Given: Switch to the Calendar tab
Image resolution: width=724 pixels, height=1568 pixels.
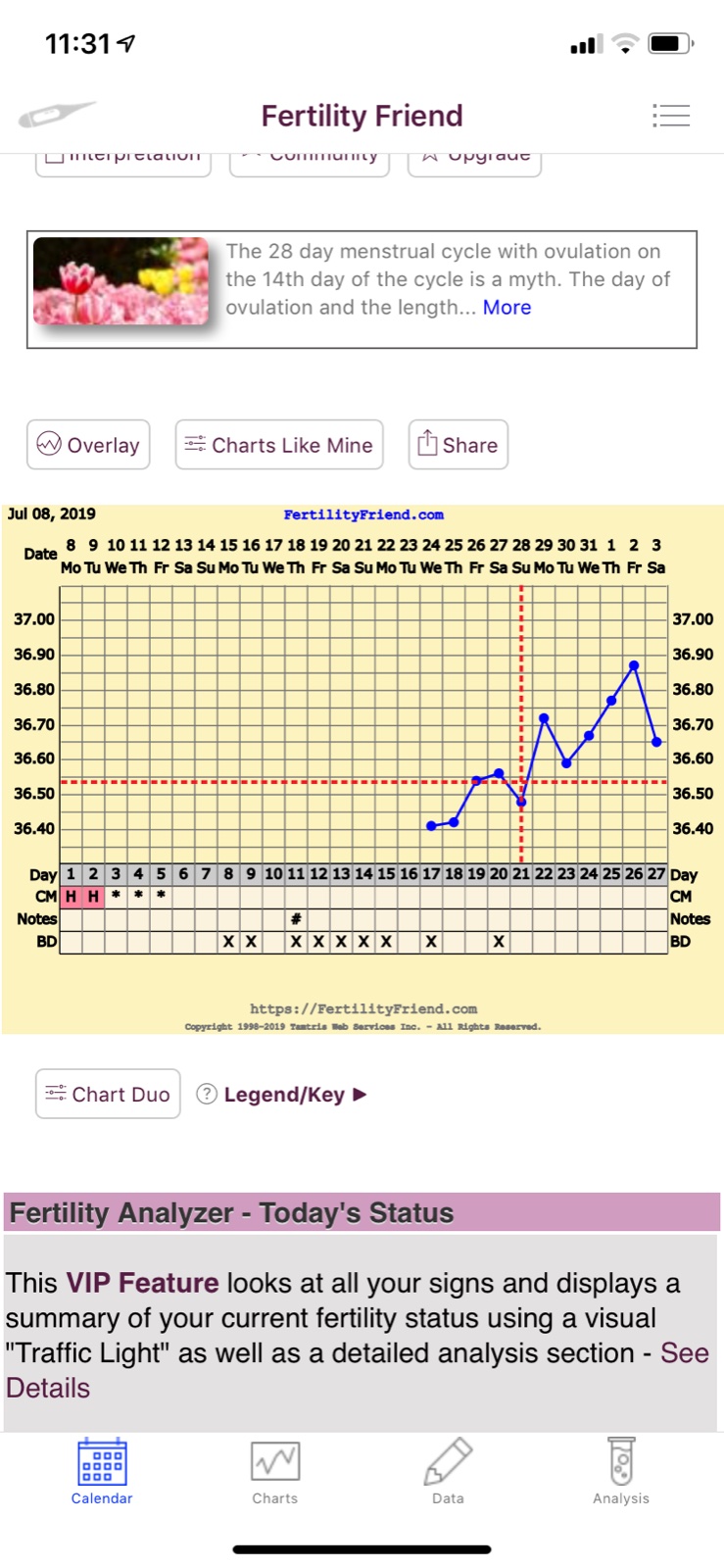Looking at the screenshot, I should [x=102, y=1471].
